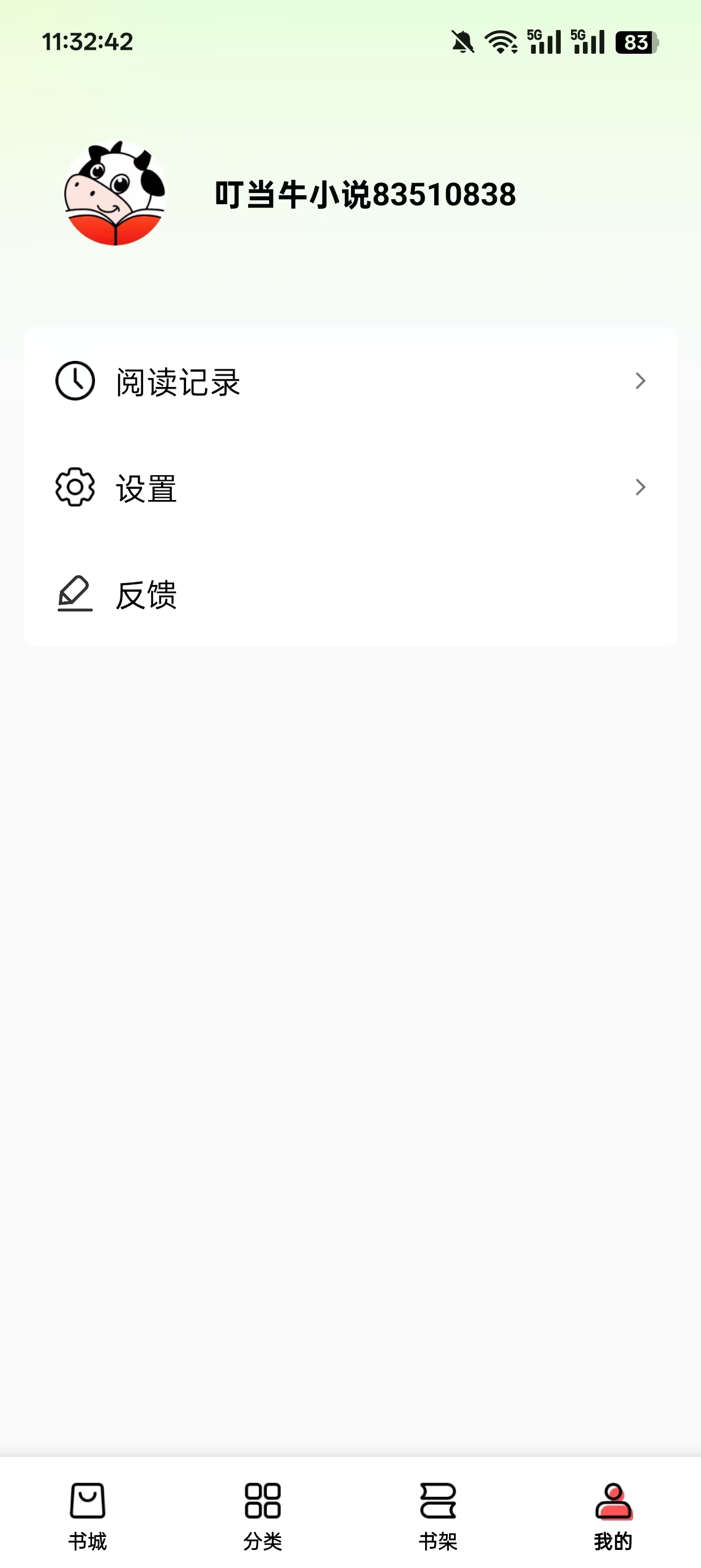
Task: Open 设置 via its chevron arrow
Action: point(642,488)
